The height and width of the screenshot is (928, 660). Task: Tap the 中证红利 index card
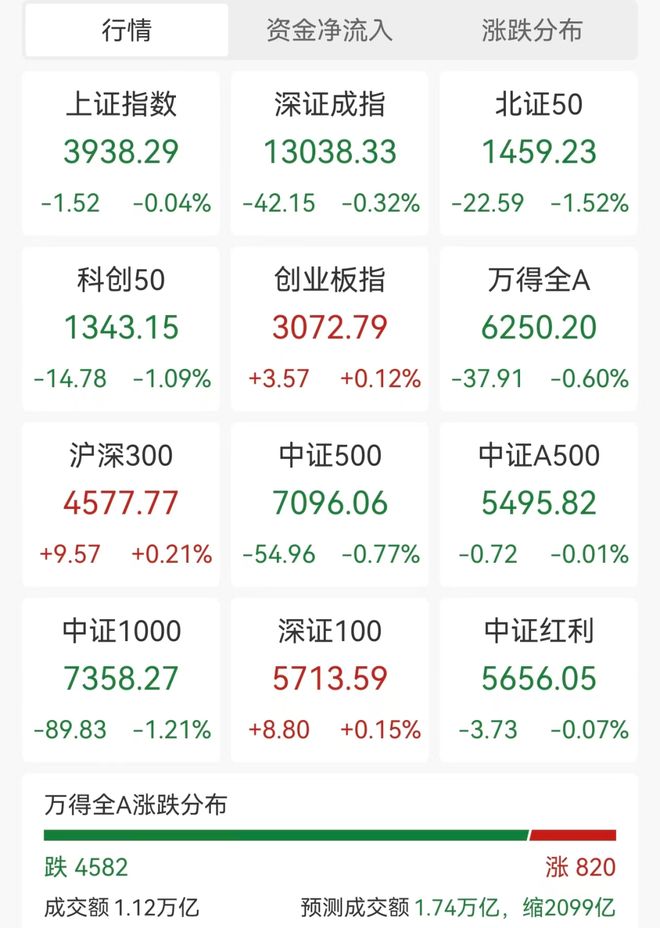click(x=539, y=680)
